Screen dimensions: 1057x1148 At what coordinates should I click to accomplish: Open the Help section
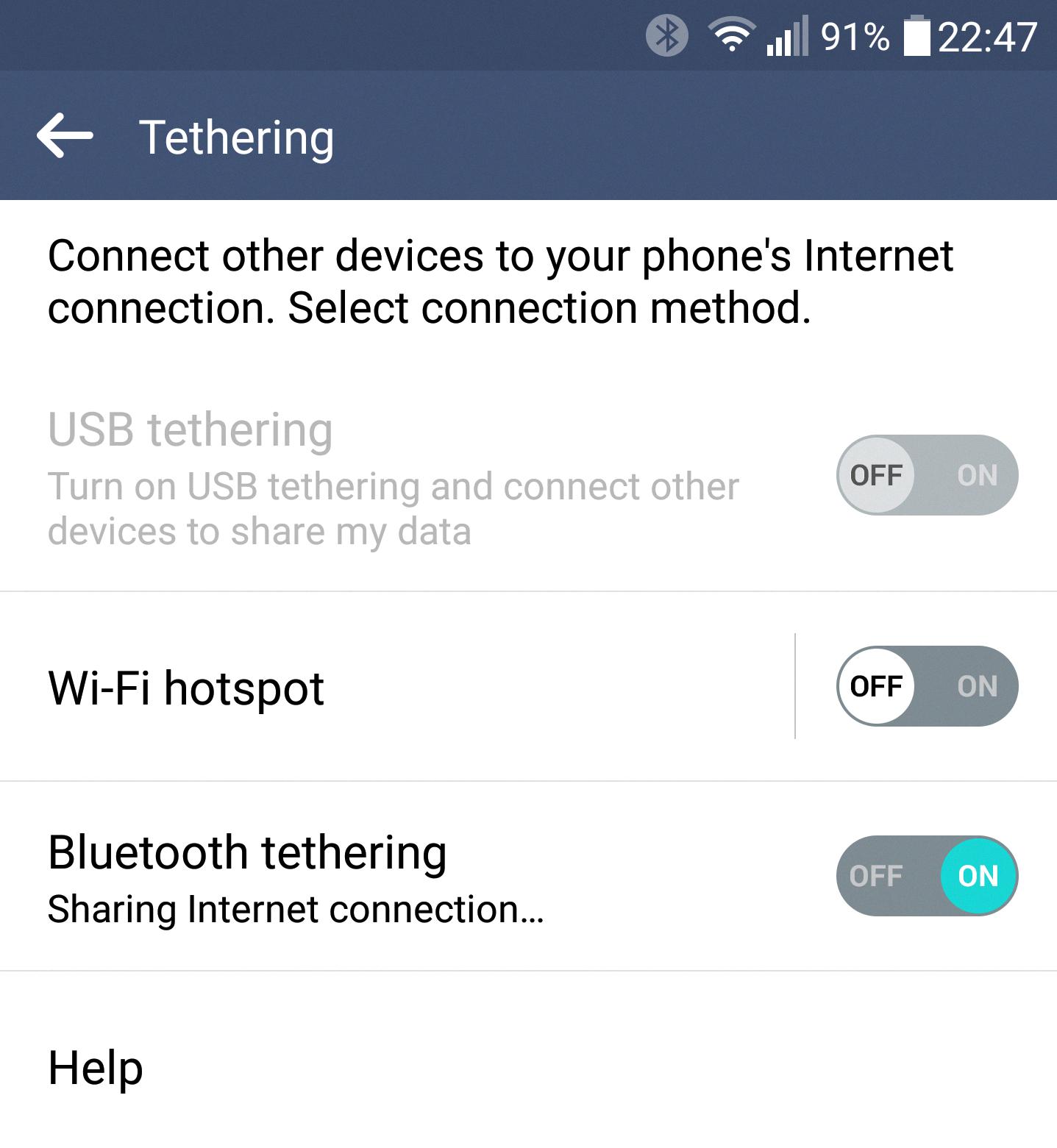click(x=96, y=1067)
